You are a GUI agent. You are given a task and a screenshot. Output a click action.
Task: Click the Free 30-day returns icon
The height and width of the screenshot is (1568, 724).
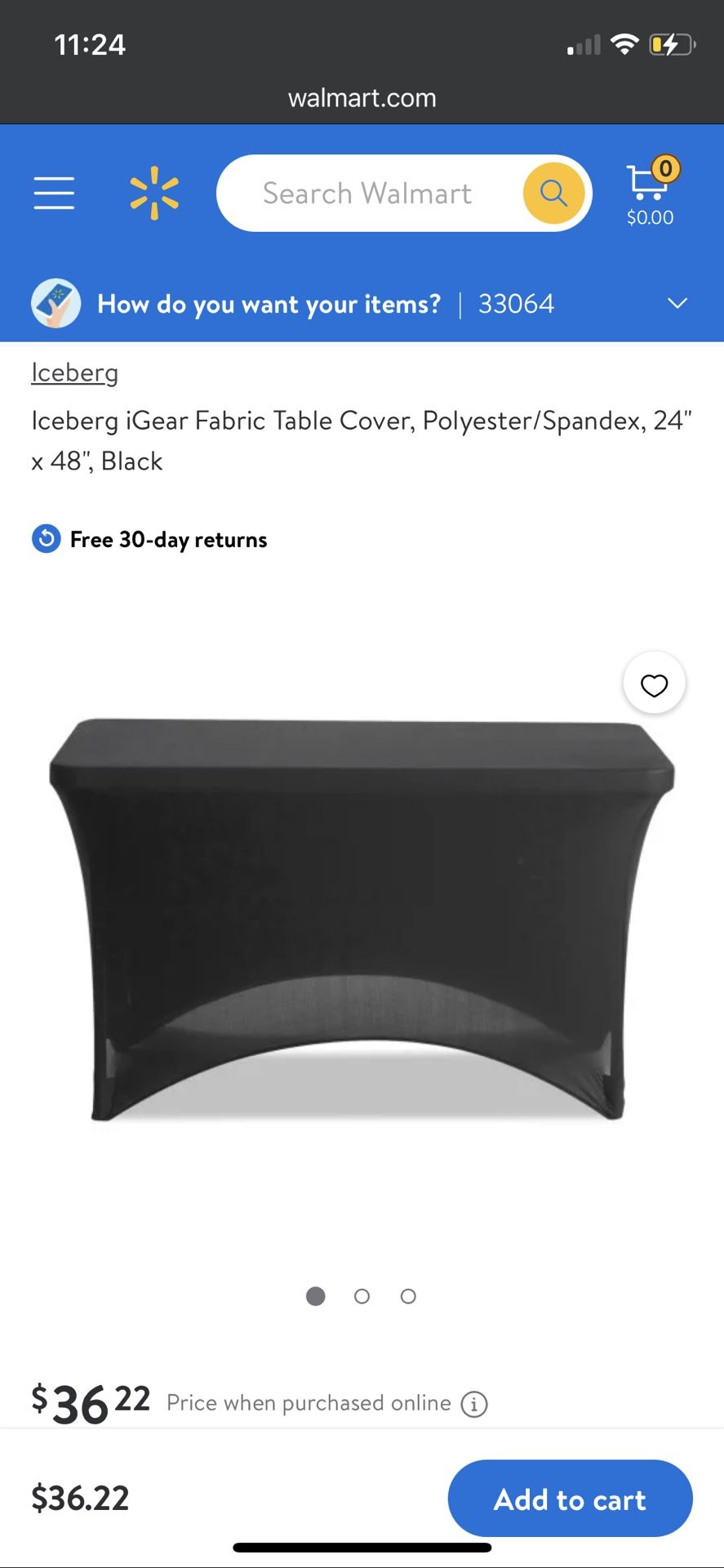47,538
